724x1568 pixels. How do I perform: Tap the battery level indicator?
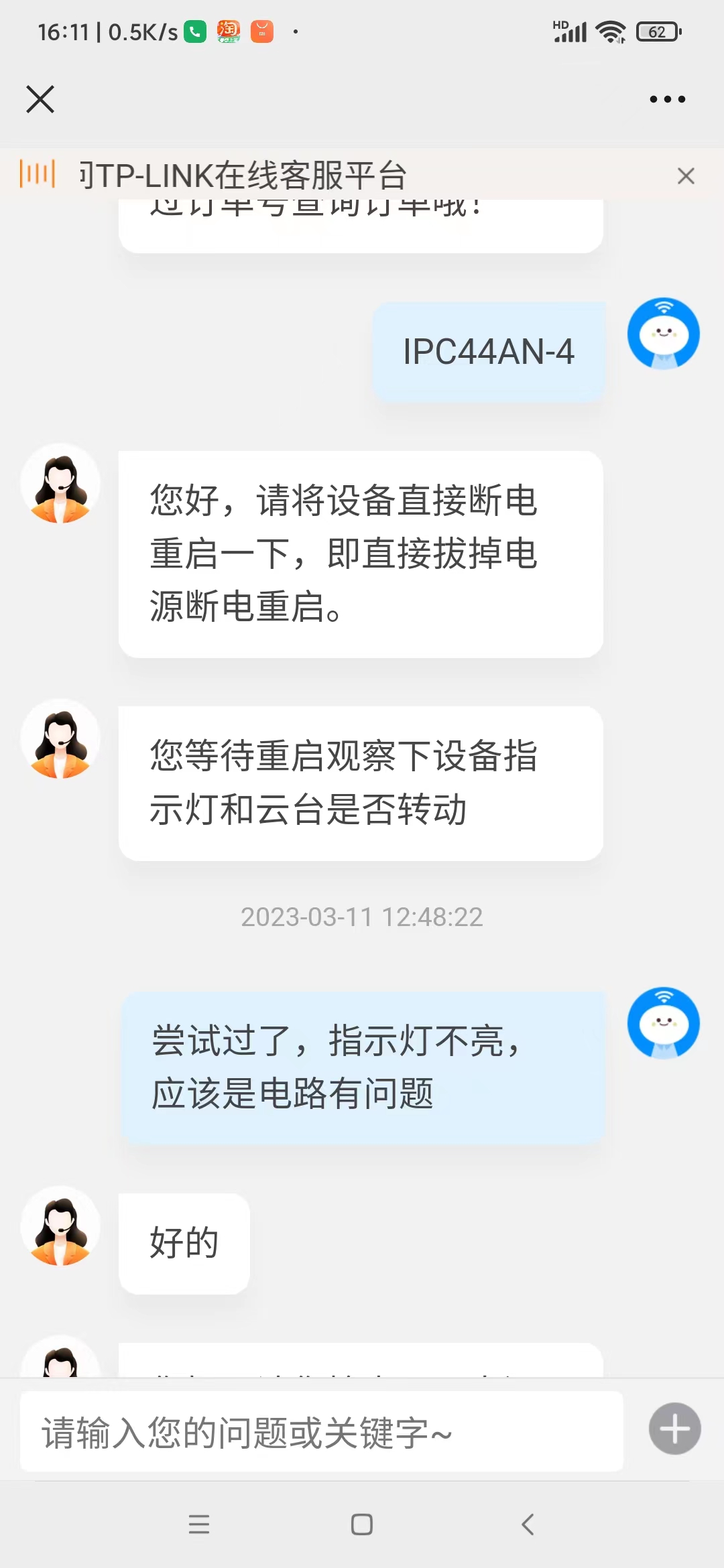(655, 31)
